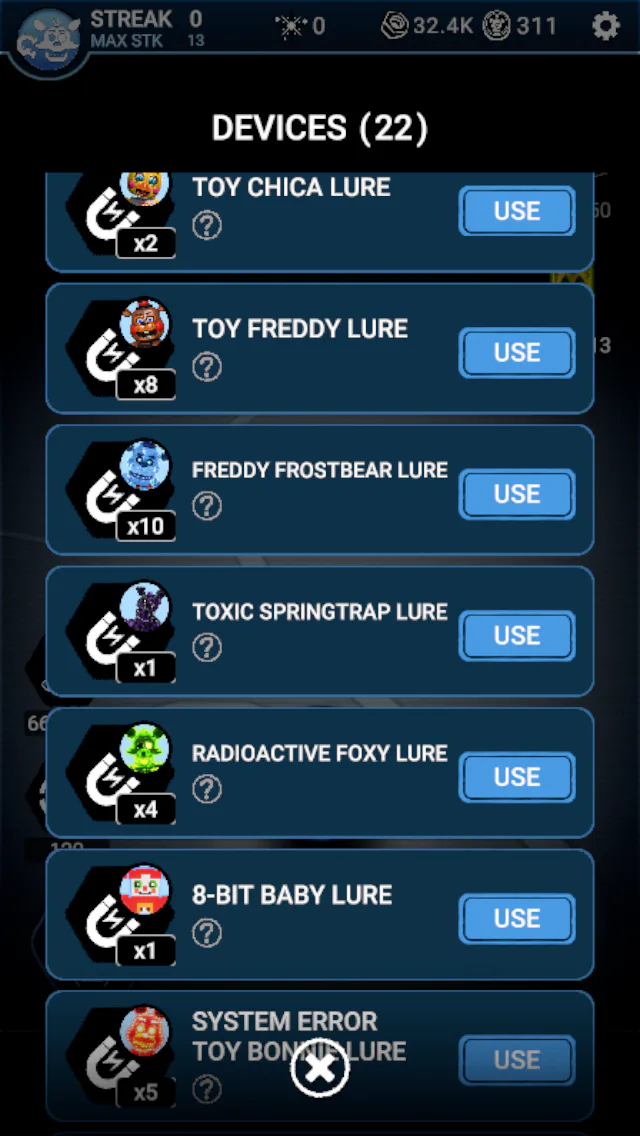Show help for Toxic Springtrap Lure
Screen dimensions: 640x1136
coord(207,647)
